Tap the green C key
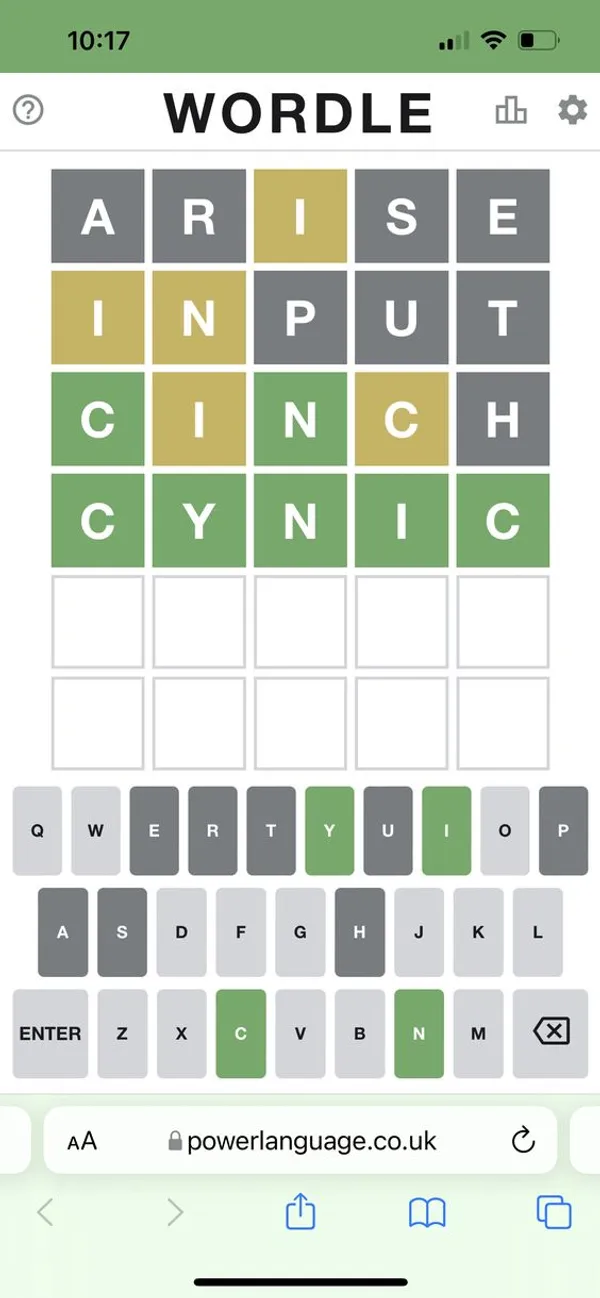Screen dimensions: 600x1298 [x=240, y=1033]
